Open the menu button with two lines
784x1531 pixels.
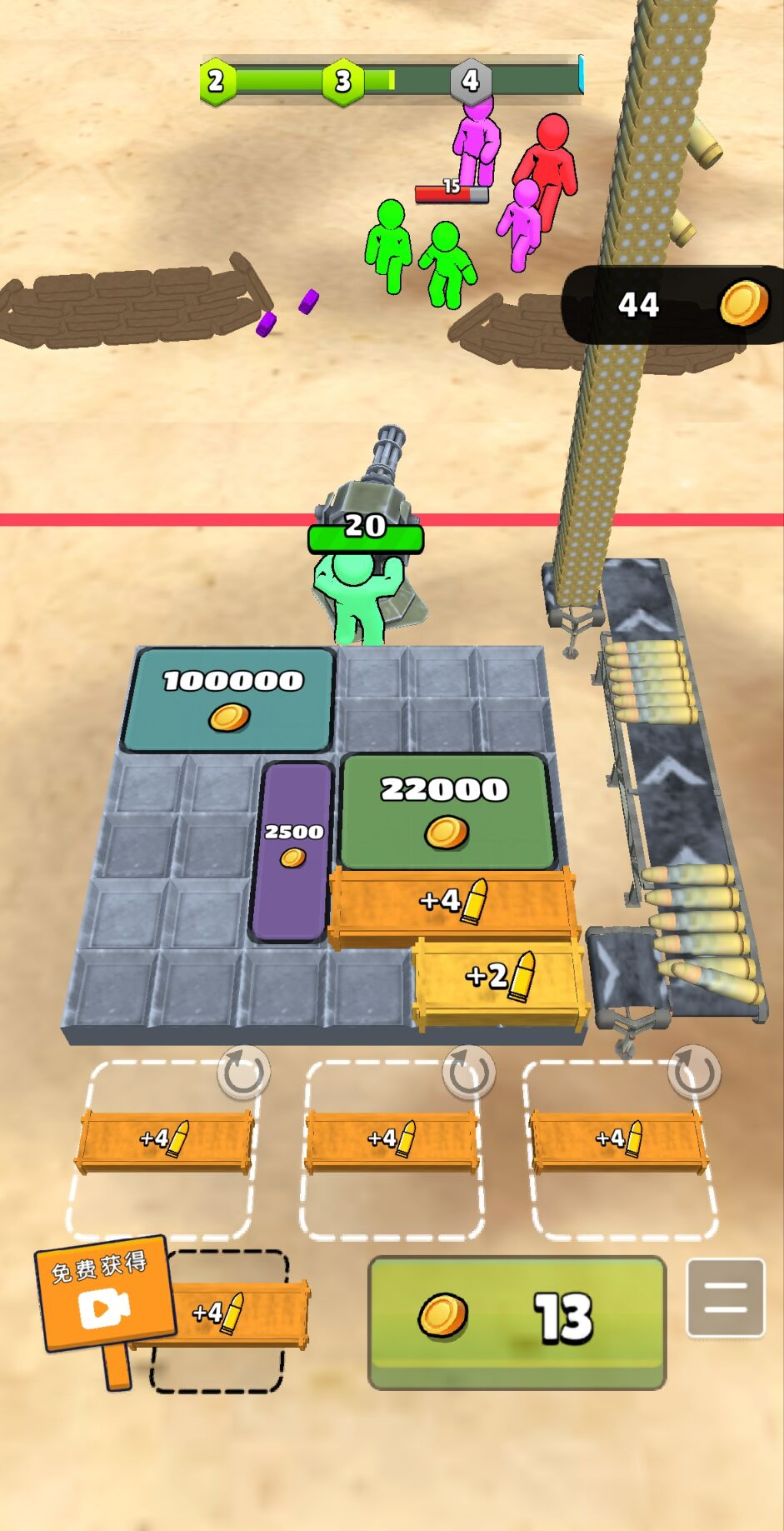(725, 1298)
